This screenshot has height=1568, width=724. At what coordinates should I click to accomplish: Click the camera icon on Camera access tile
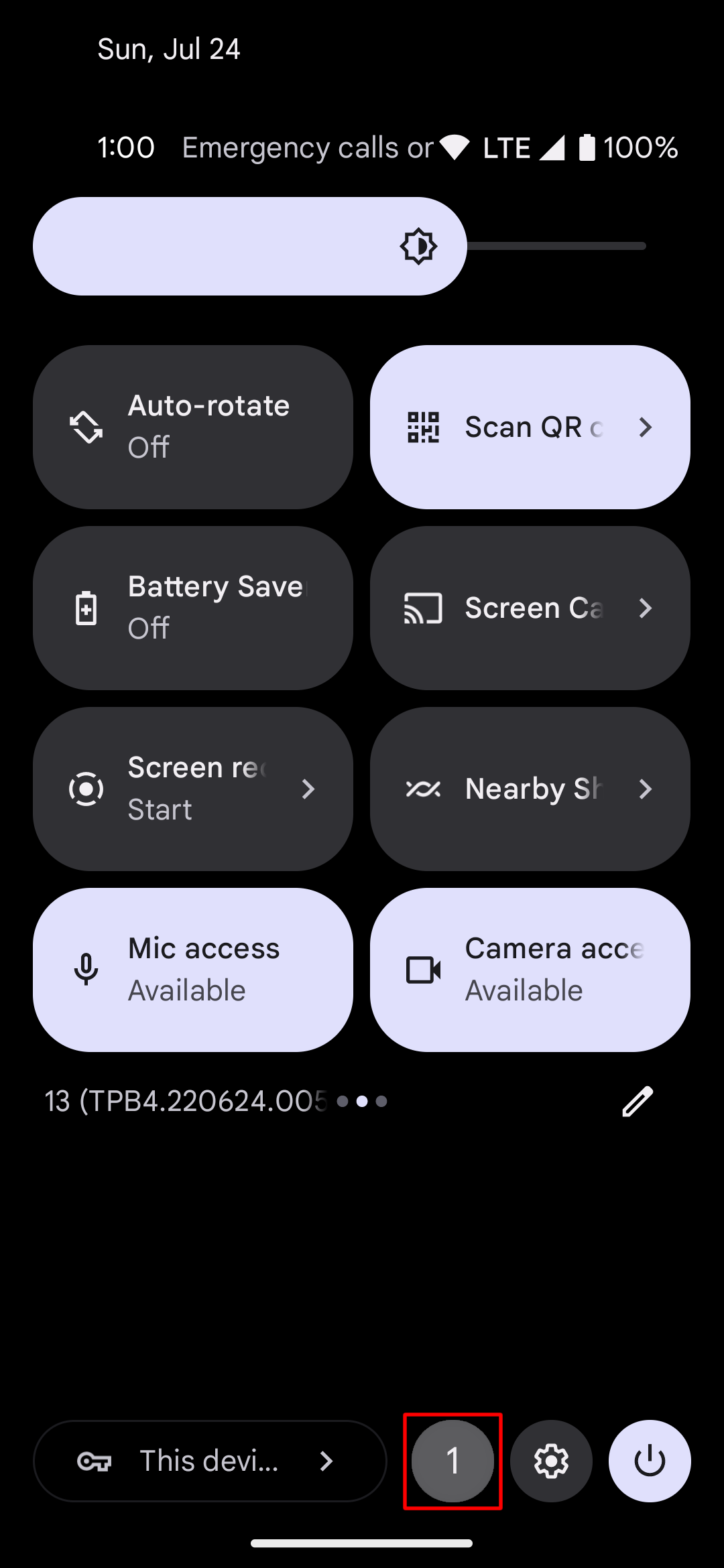point(423,969)
